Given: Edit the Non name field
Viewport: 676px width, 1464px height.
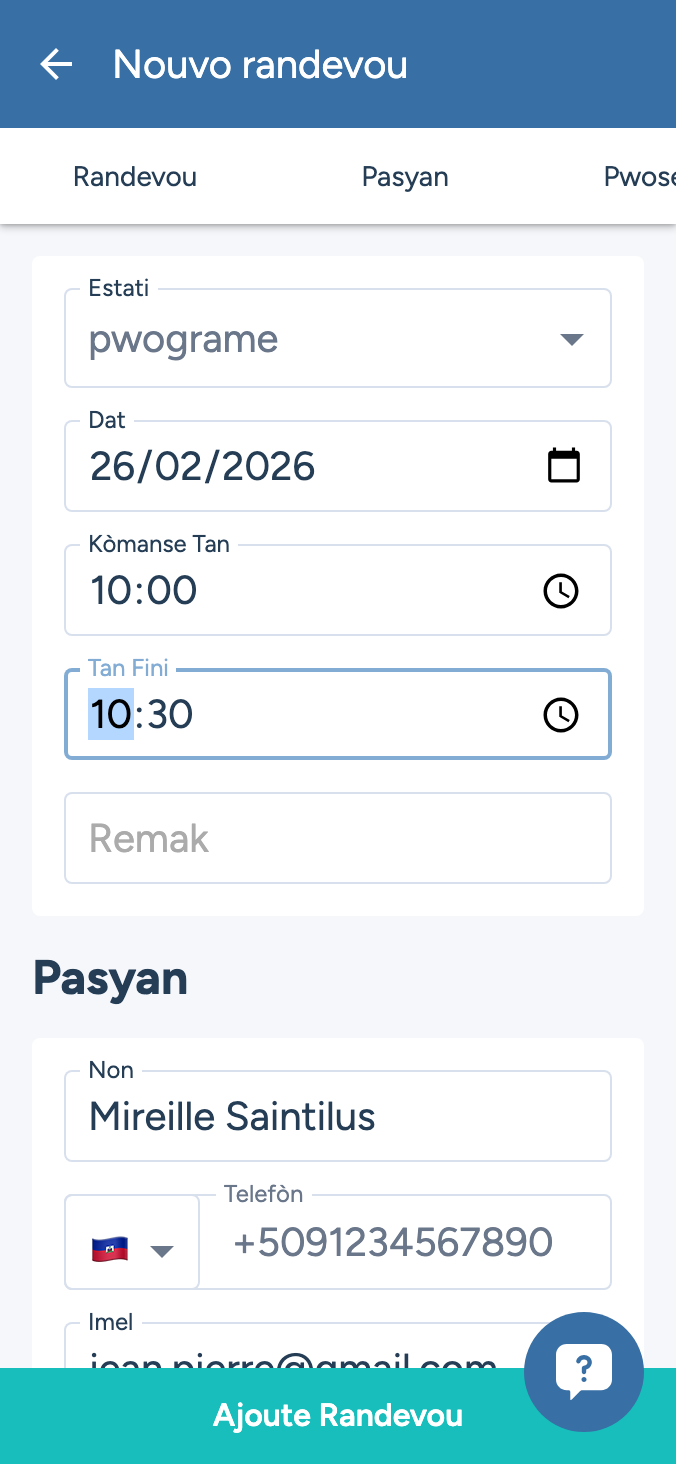Looking at the screenshot, I should 338,1117.
